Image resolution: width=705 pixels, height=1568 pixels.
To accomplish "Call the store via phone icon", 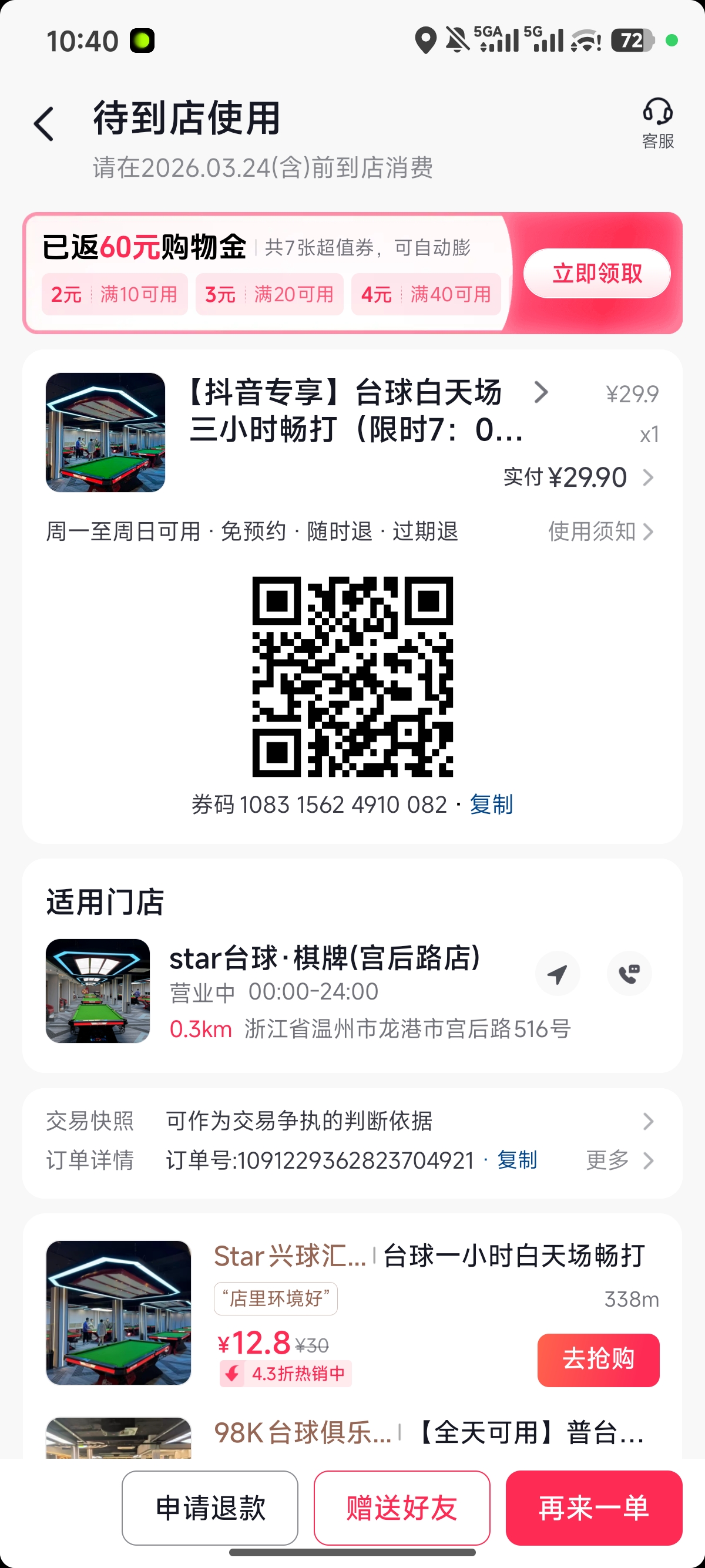I will click(x=630, y=973).
